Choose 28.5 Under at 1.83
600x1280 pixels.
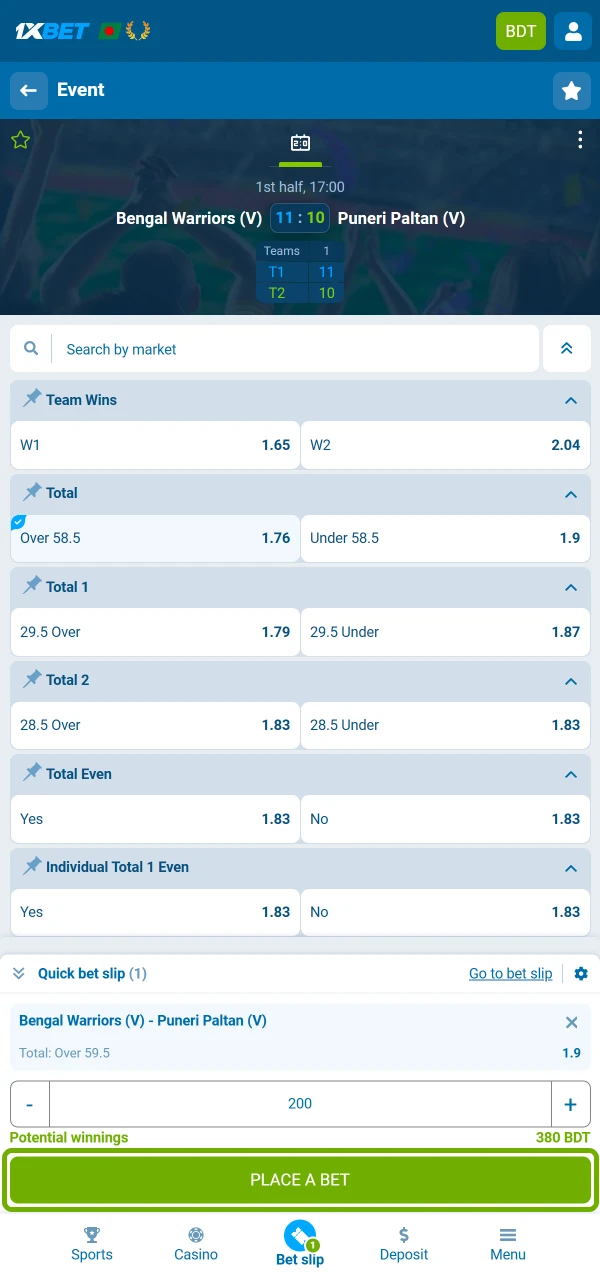pos(445,725)
